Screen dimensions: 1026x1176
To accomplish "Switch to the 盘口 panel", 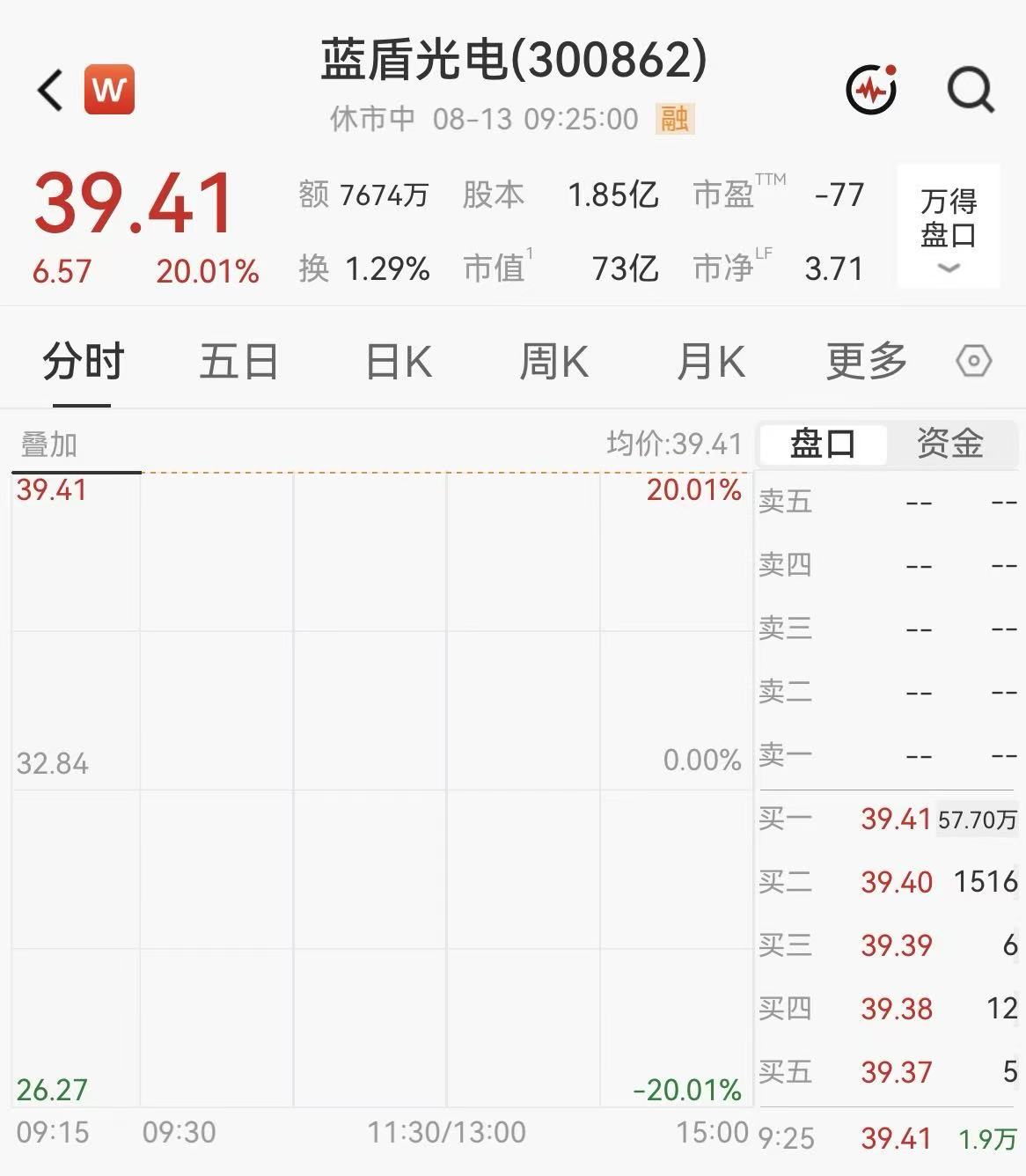I will pyautogui.click(x=823, y=443).
